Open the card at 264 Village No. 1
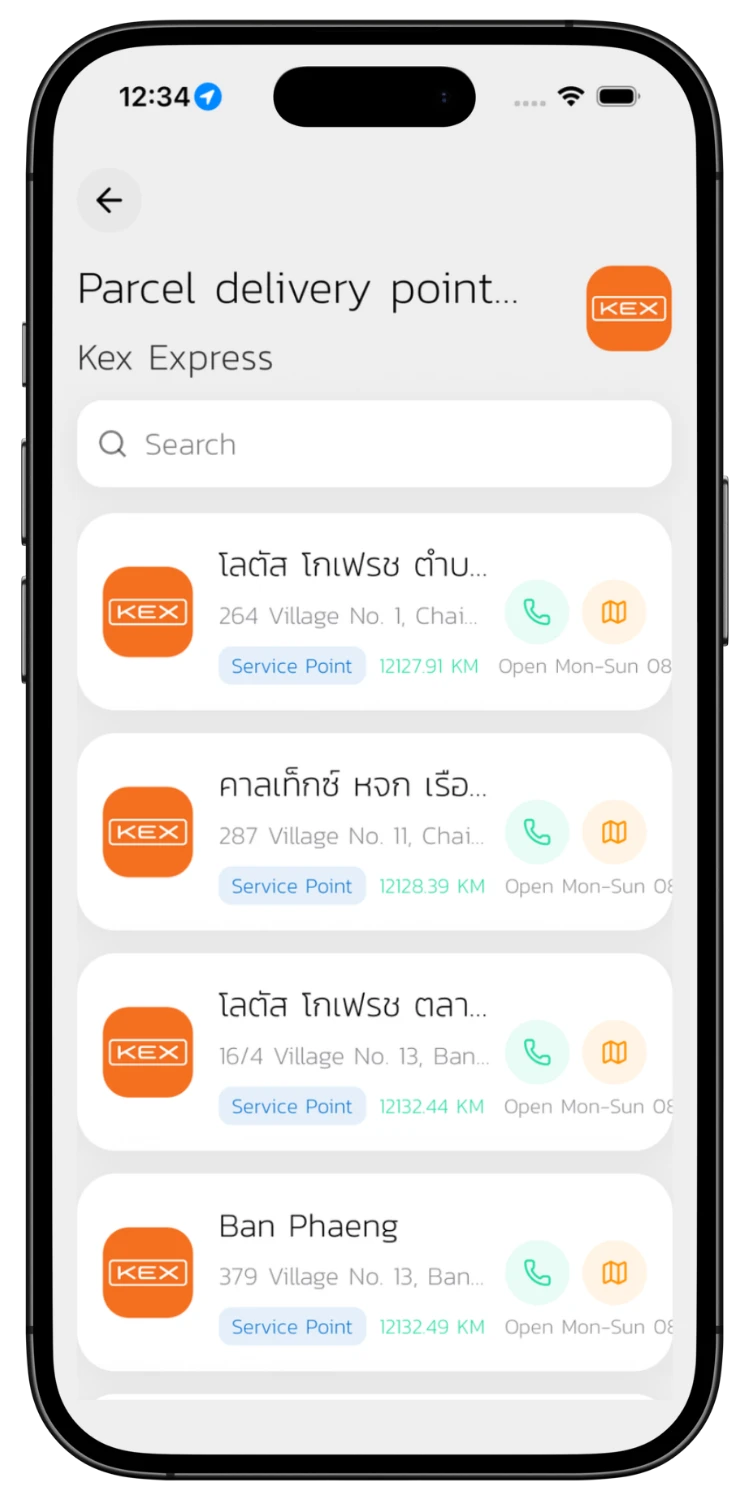Screen dimensions: 750x1500 click(x=374, y=612)
